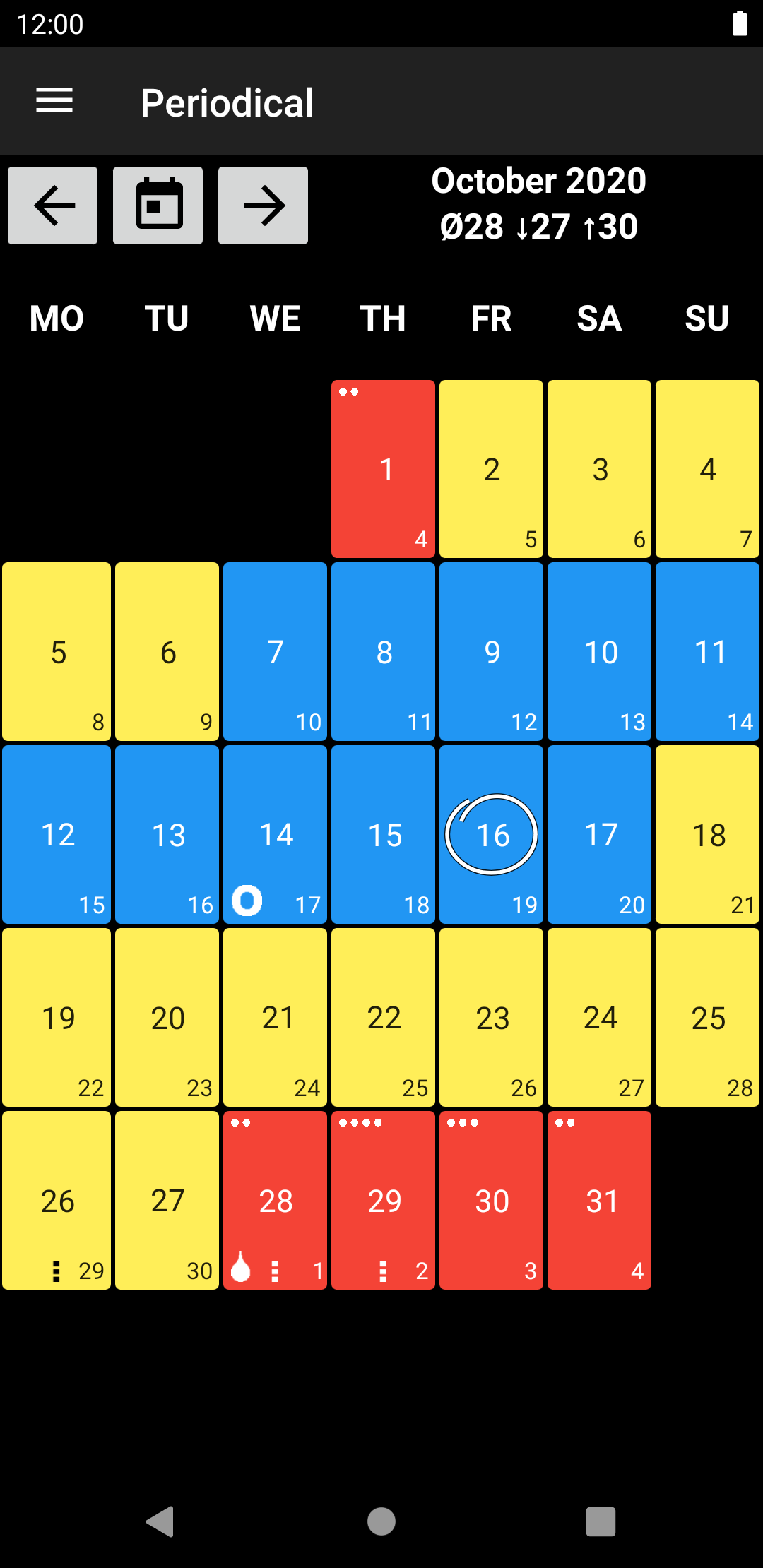Open day 22 on the calendar
This screenshot has height=1568, width=763.
pos(383,1017)
